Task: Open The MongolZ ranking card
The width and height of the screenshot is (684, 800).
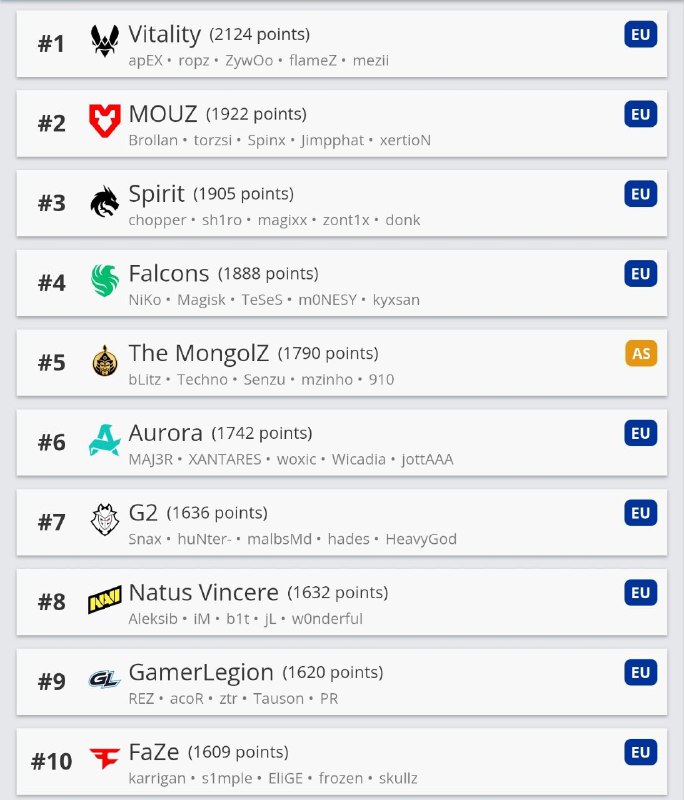Action: pos(340,363)
